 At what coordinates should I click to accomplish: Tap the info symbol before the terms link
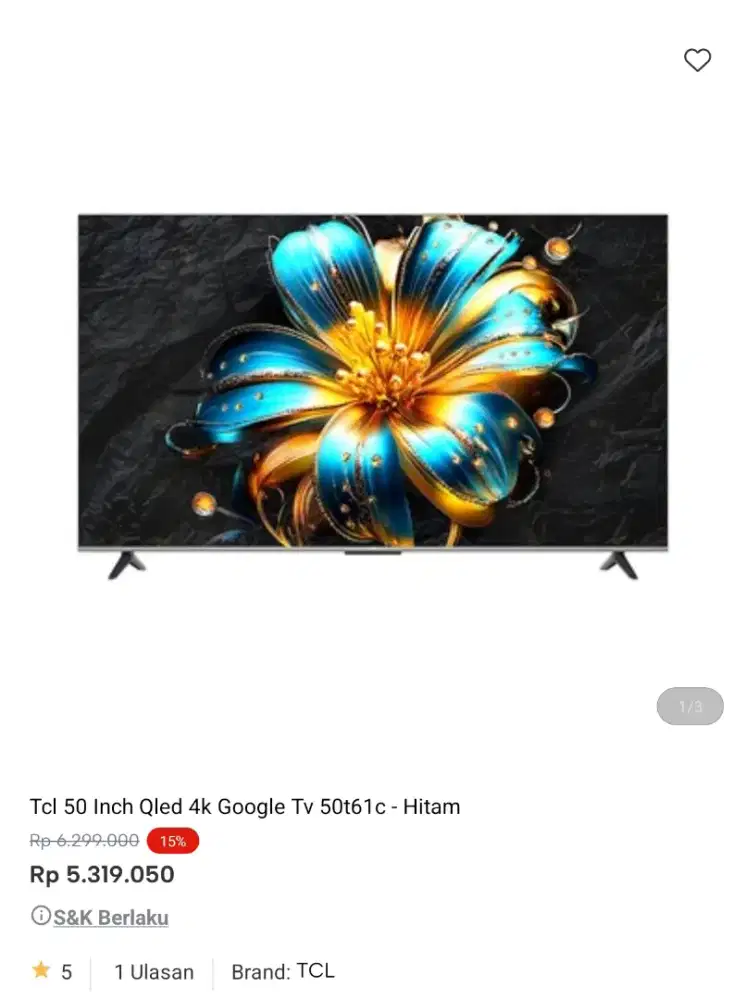click(x=40, y=917)
